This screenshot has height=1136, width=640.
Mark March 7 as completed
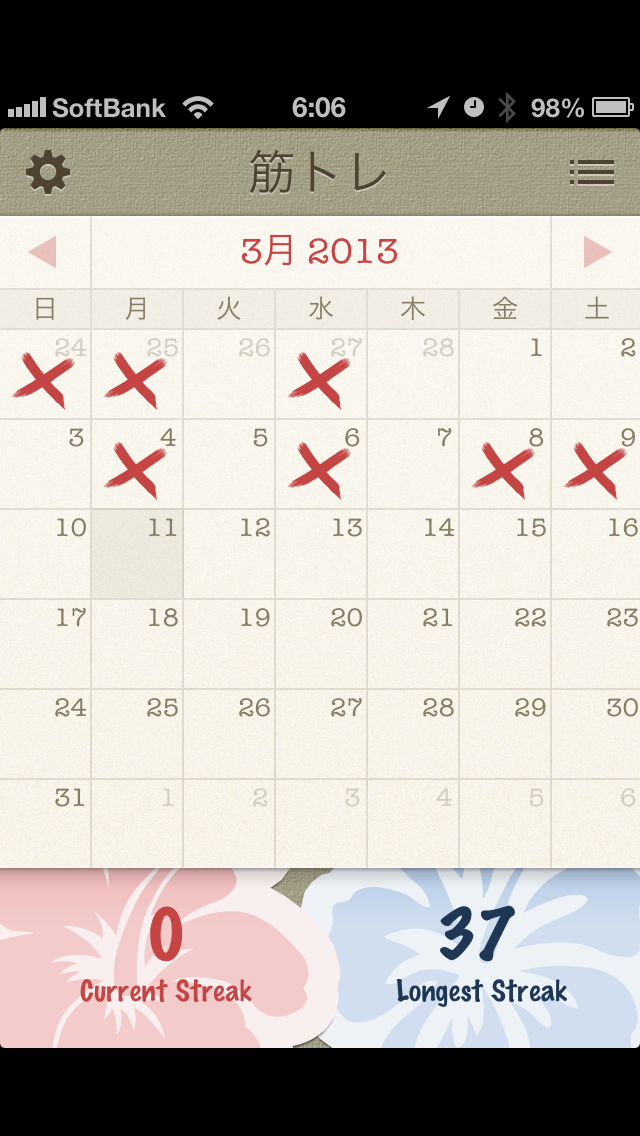point(413,465)
